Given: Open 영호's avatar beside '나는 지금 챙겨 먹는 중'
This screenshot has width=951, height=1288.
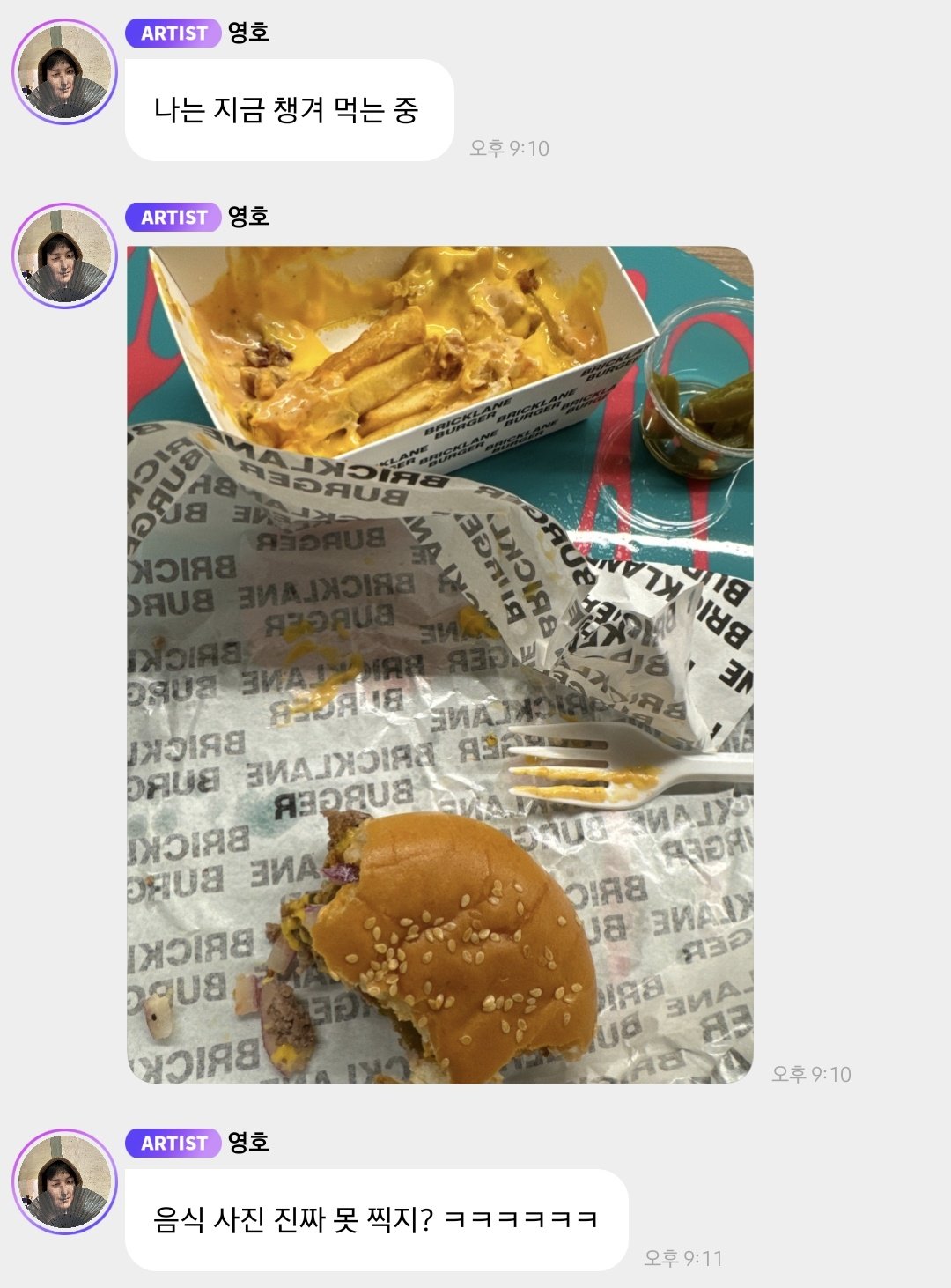Looking at the screenshot, I should [x=64, y=72].
